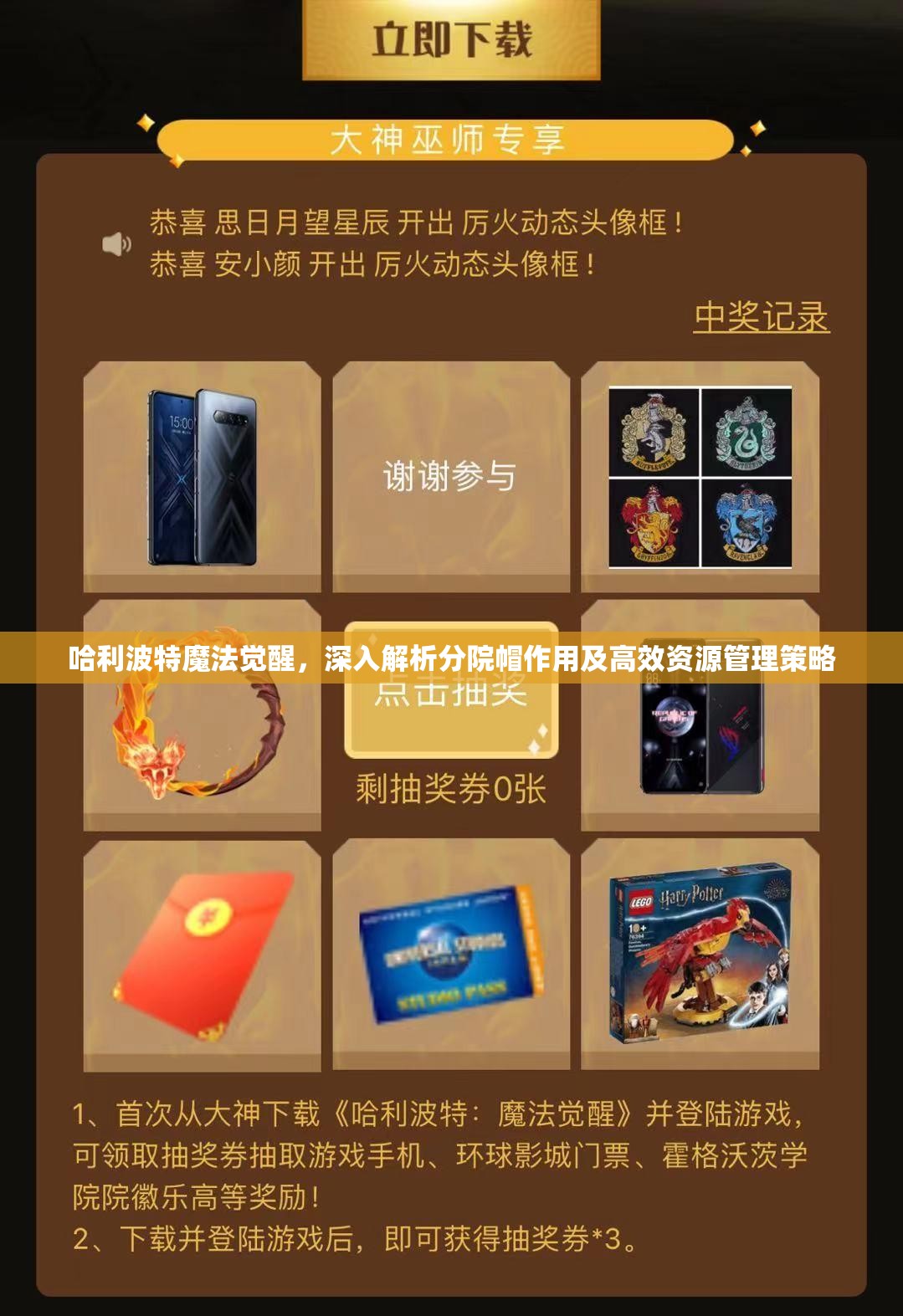
Task: Open the red envelope prize icon
Action: point(203,958)
